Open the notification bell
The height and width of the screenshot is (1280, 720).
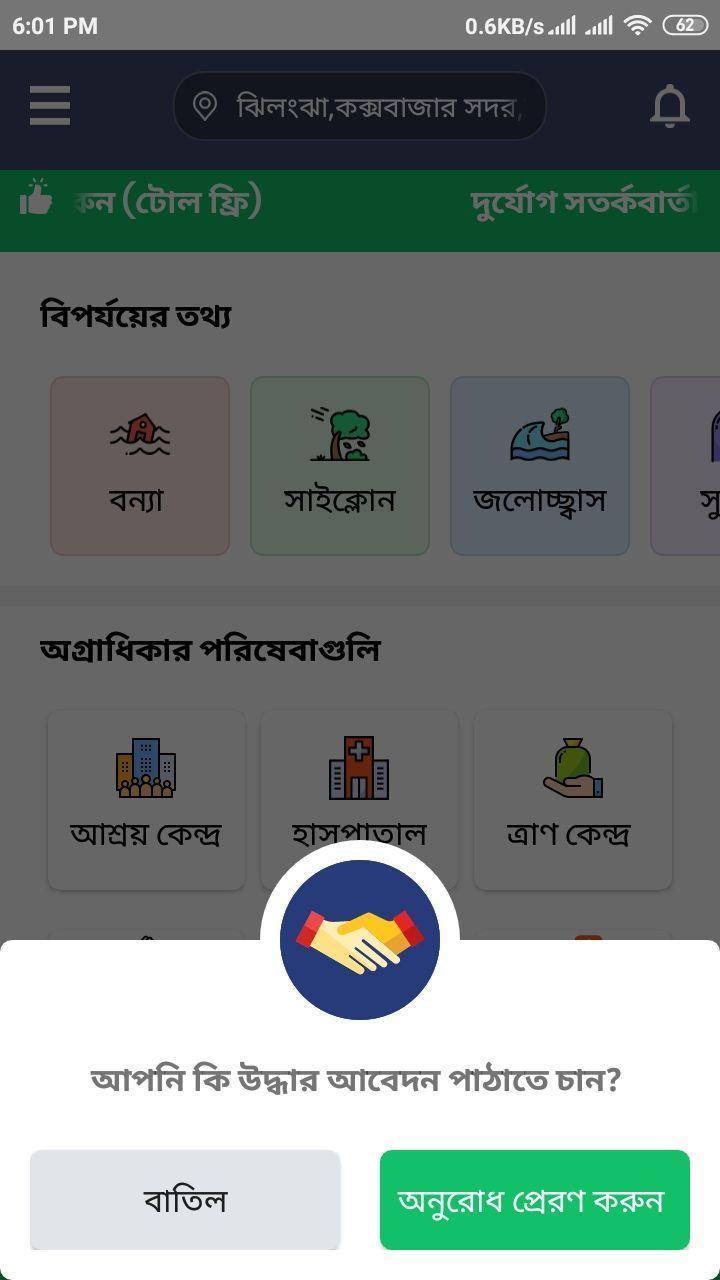pyautogui.click(x=670, y=104)
